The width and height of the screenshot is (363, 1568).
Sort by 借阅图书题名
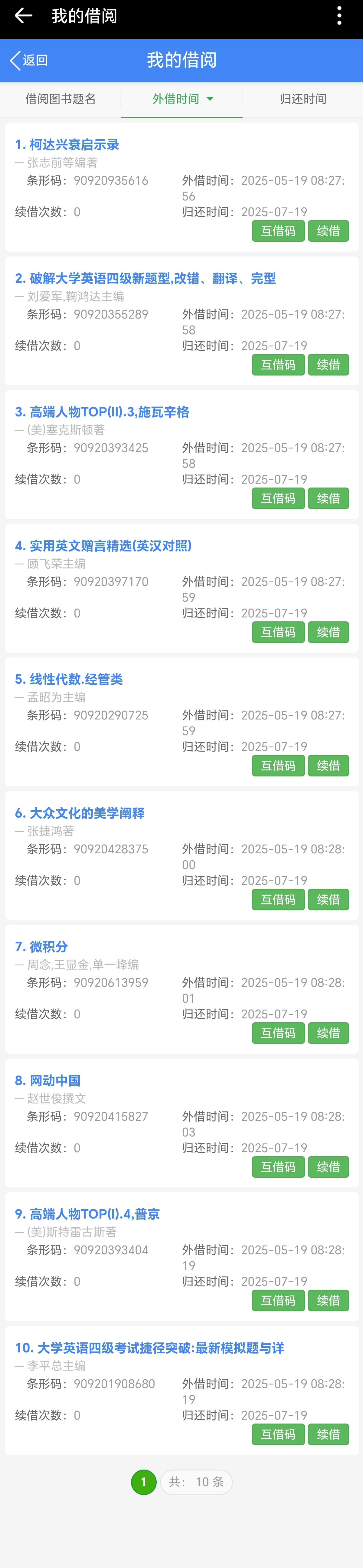click(x=60, y=99)
